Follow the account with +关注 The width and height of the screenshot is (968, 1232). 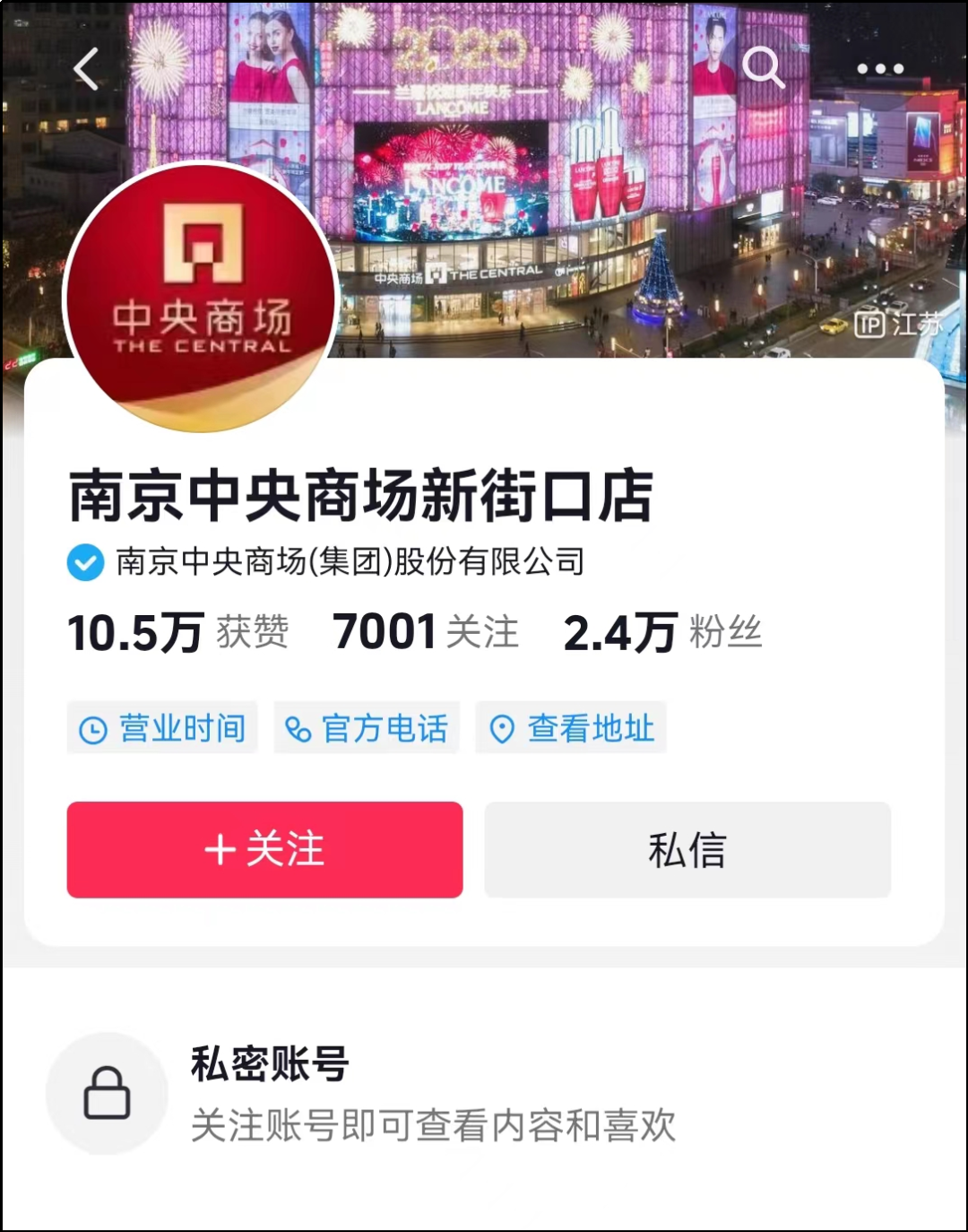(x=264, y=849)
